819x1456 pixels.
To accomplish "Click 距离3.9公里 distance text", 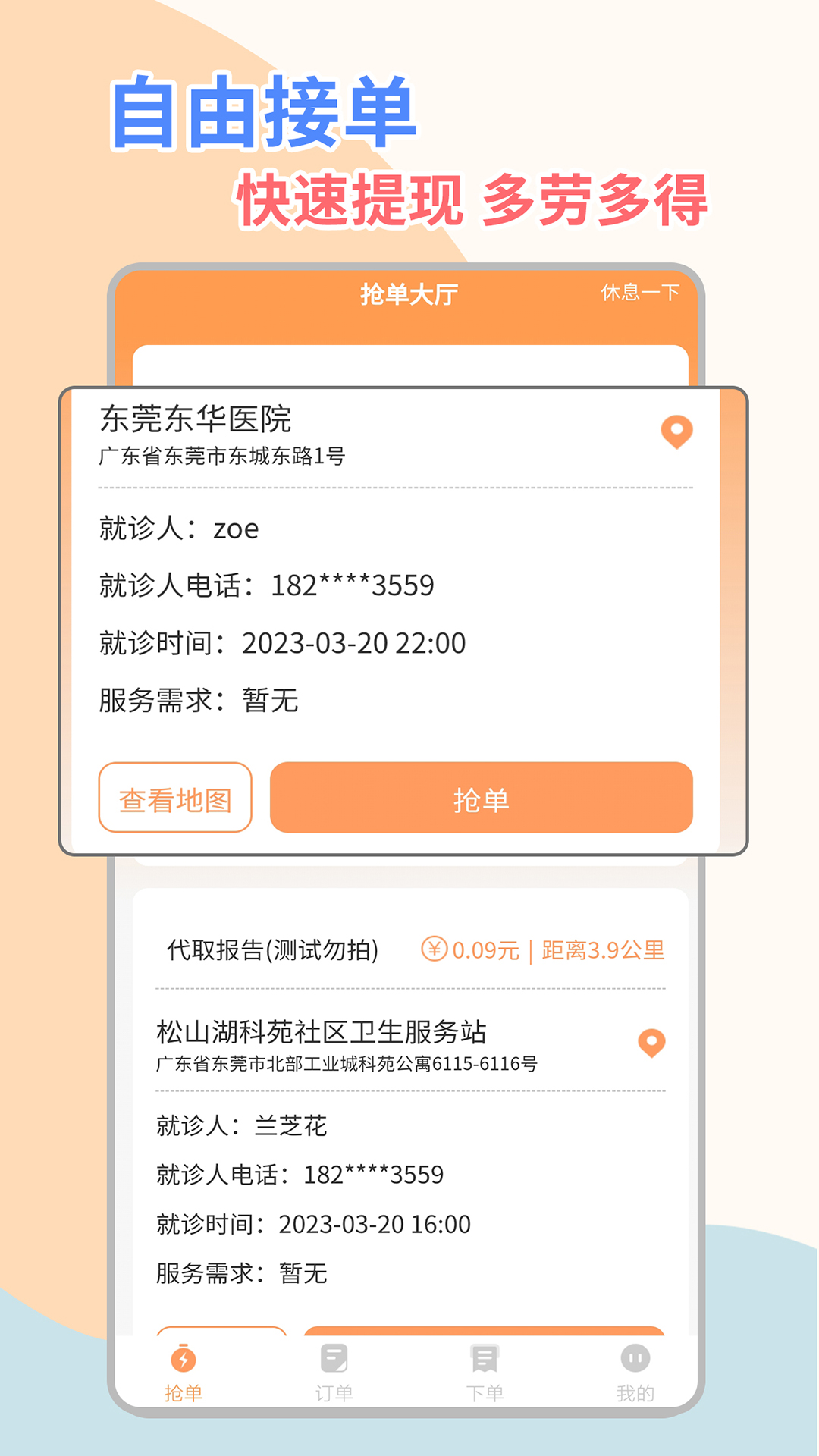I will coord(603,949).
